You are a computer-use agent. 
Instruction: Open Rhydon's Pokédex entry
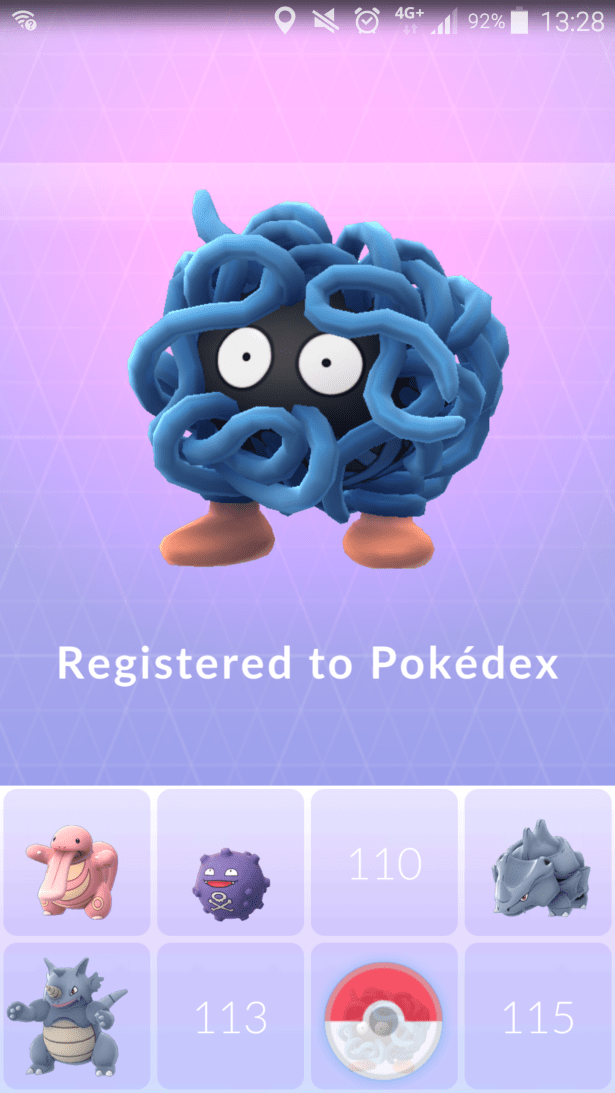tap(77, 1016)
